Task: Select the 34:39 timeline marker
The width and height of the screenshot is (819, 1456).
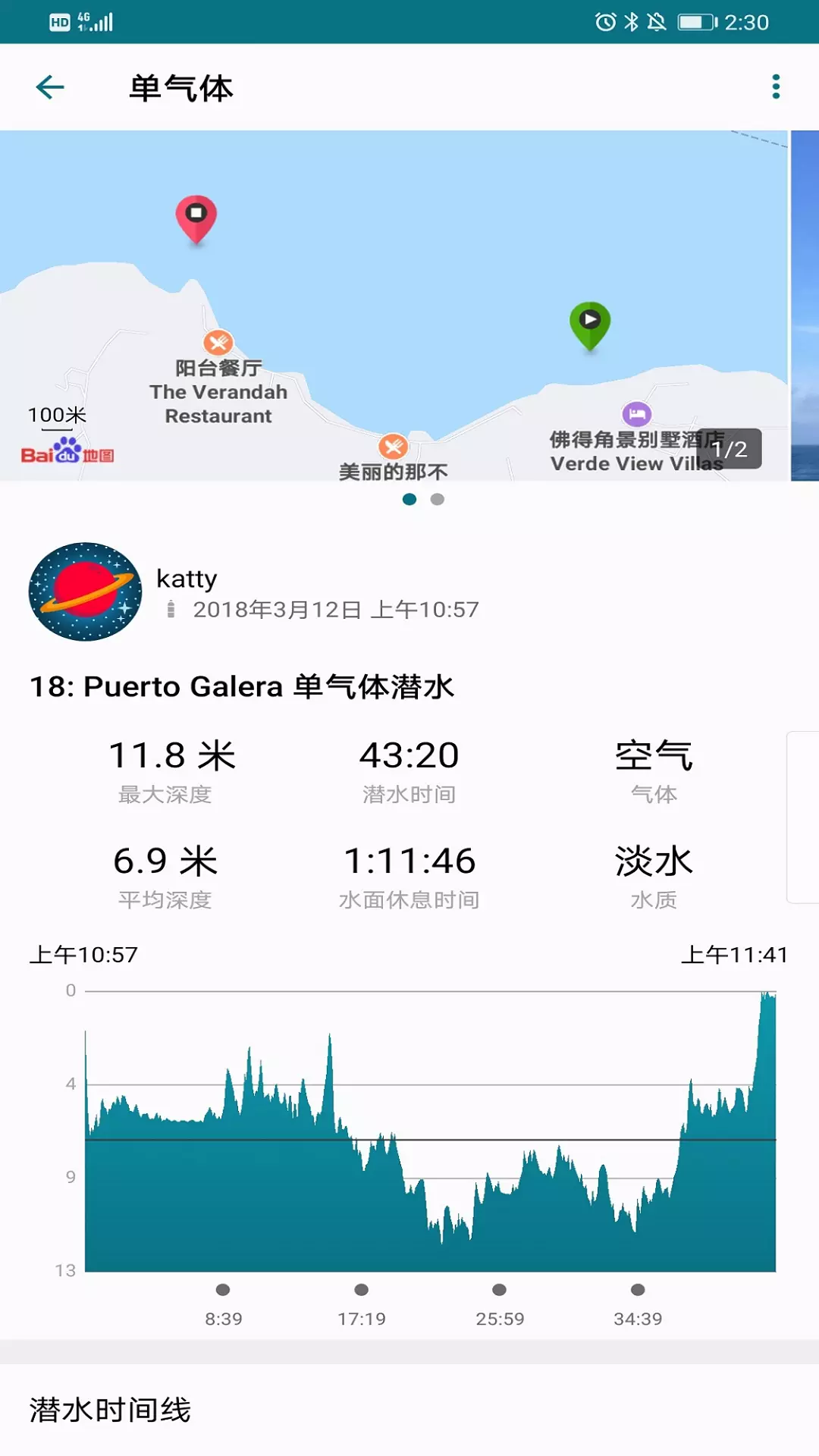Action: click(x=638, y=1289)
